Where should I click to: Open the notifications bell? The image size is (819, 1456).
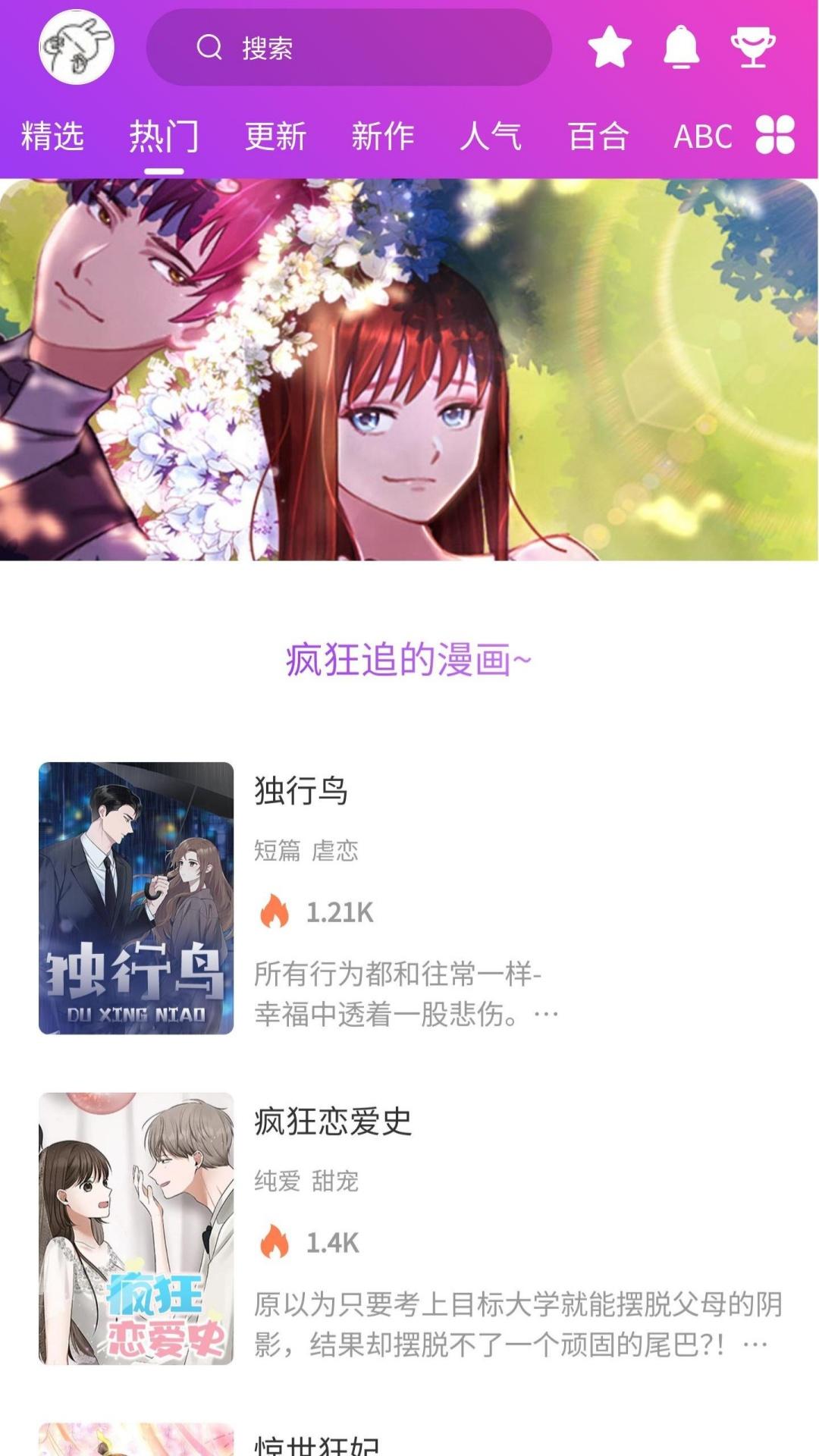(x=681, y=47)
